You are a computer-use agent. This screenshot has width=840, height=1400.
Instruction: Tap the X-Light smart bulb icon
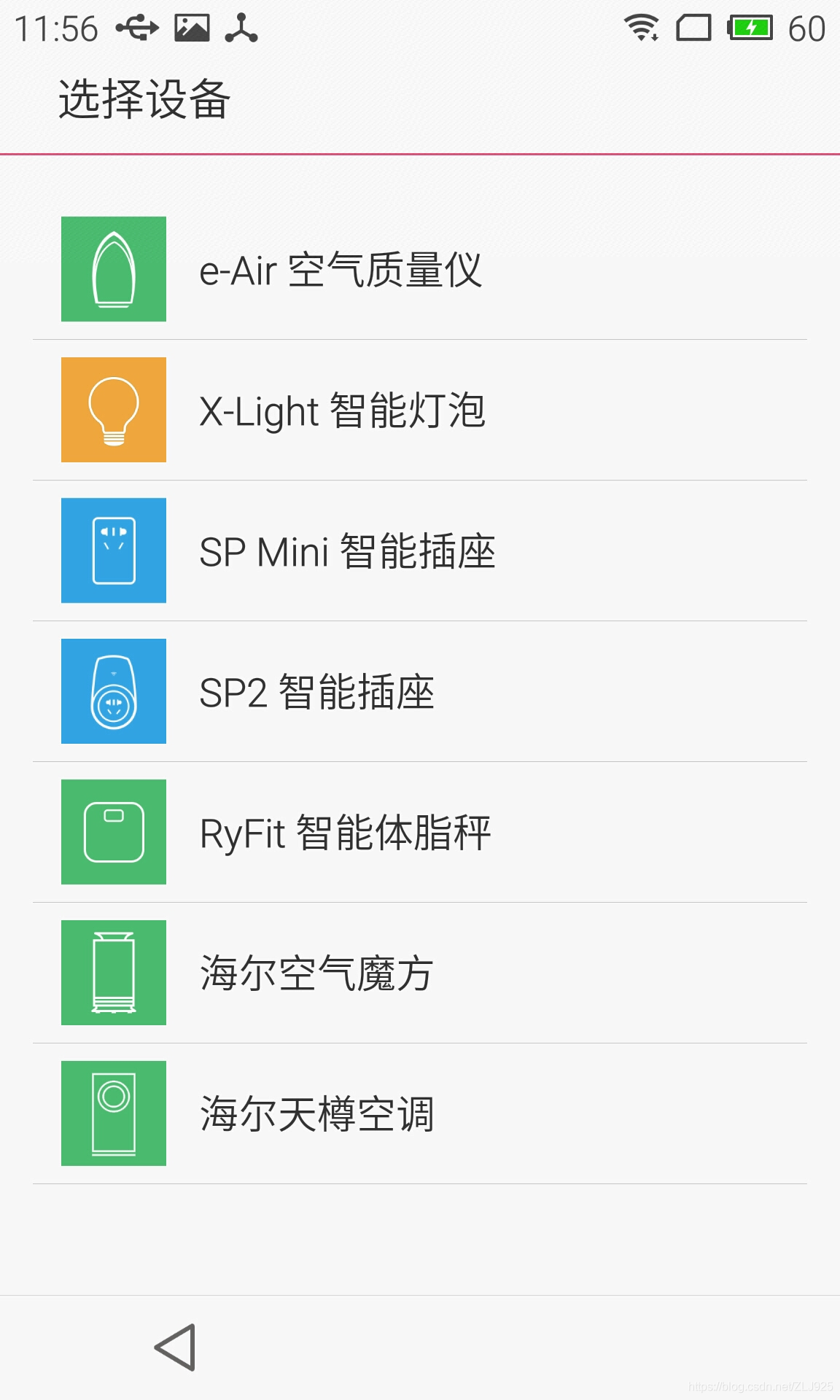click(x=113, y=410)
